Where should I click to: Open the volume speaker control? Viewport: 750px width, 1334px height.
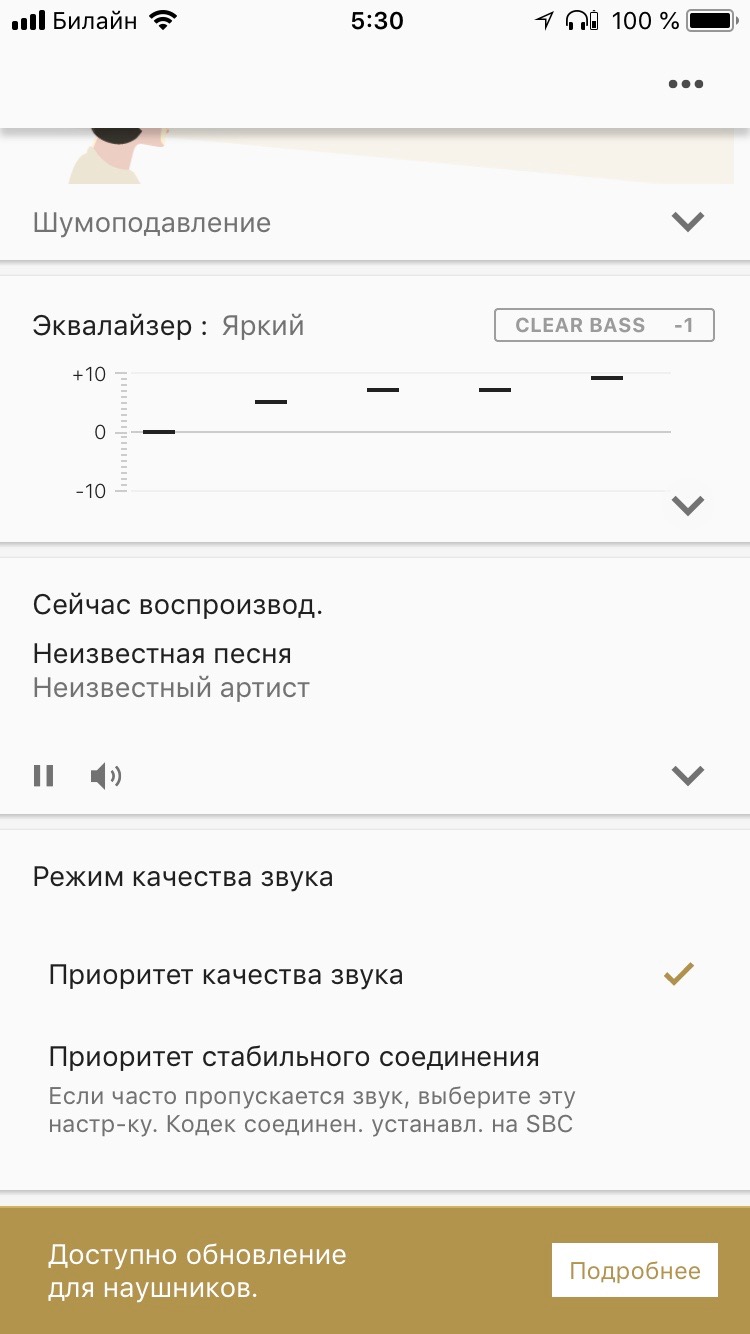[x=106, y=776]
